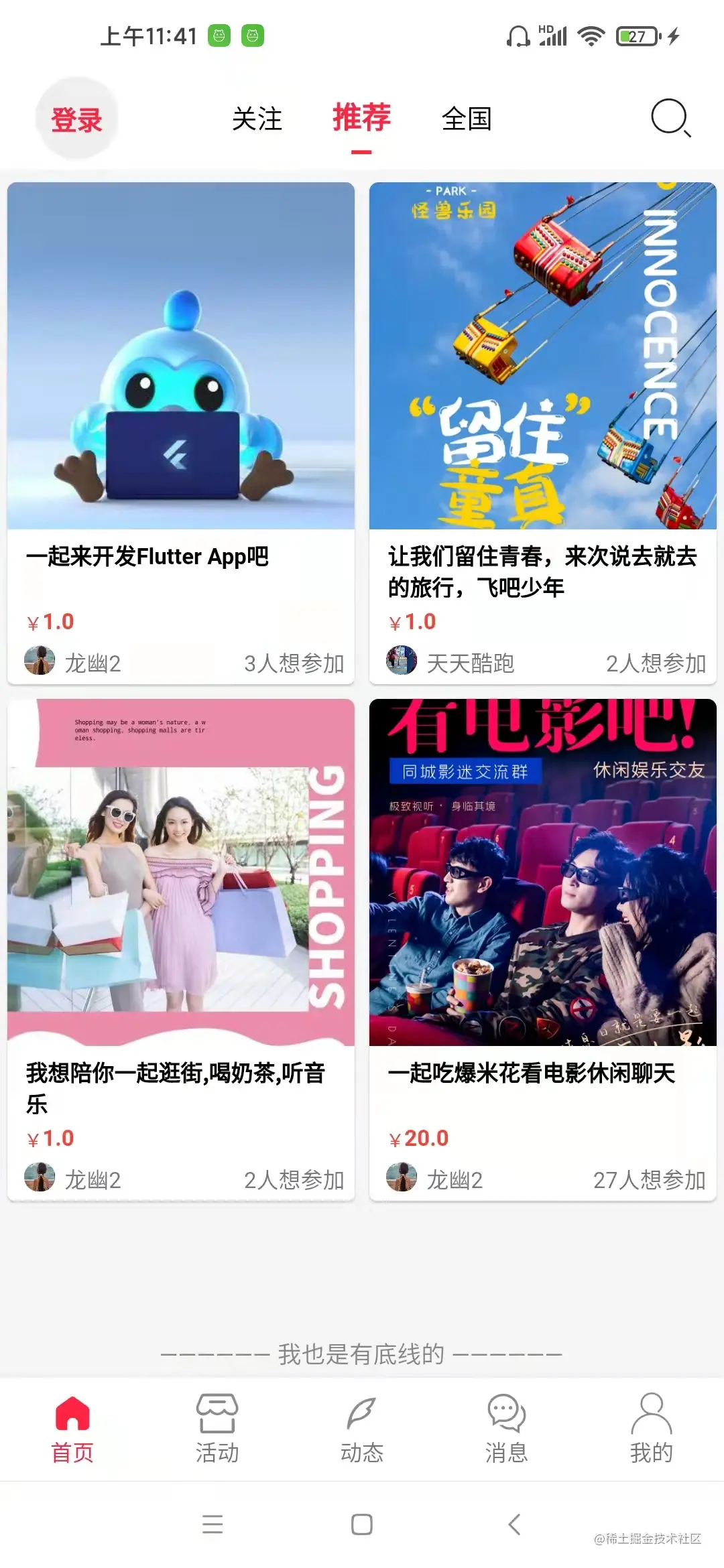Open the 一起来开发Flutter App吧 card
Viewport: 724px width, 1568px height.
[x=181, y=432]
